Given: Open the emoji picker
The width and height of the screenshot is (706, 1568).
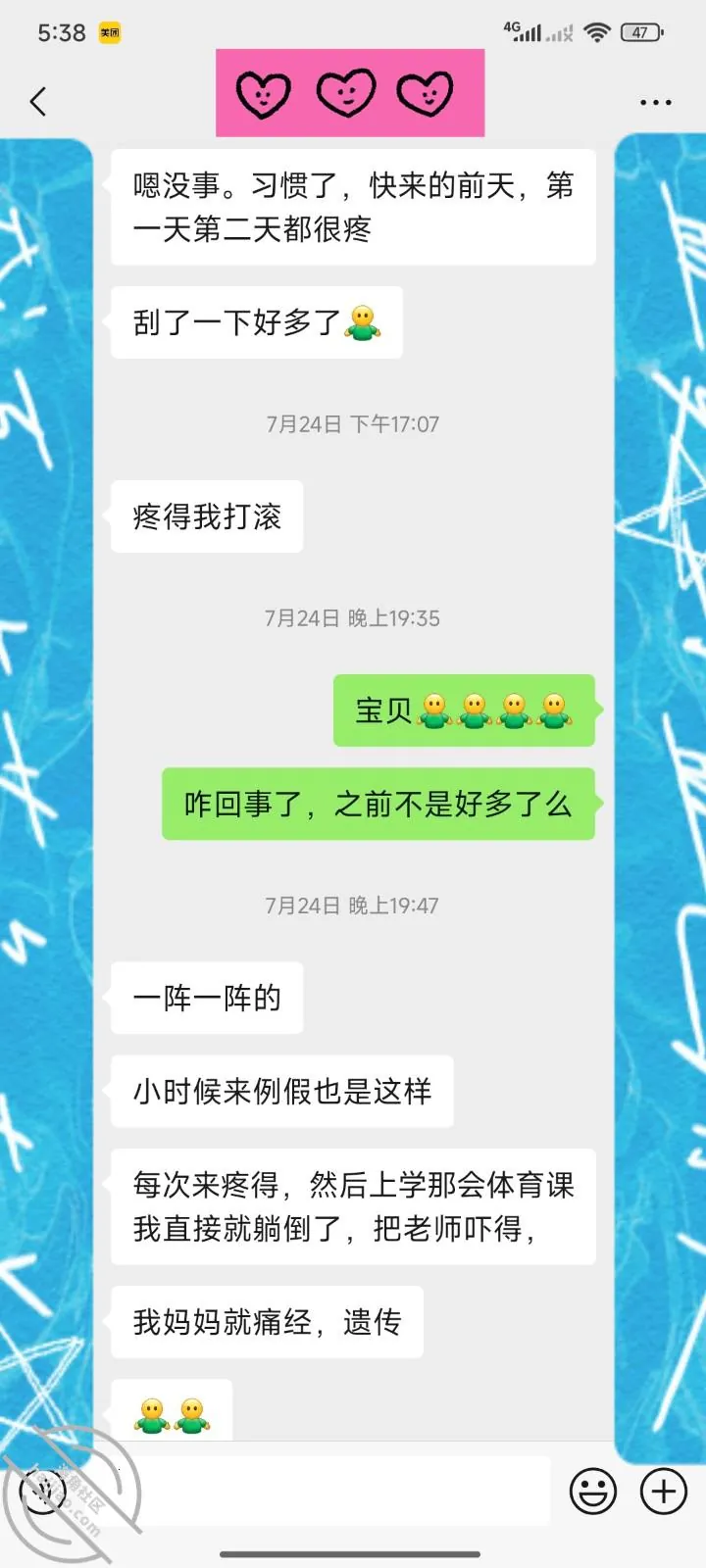Looking at the screenshot, I should (x=593, y=1492).
